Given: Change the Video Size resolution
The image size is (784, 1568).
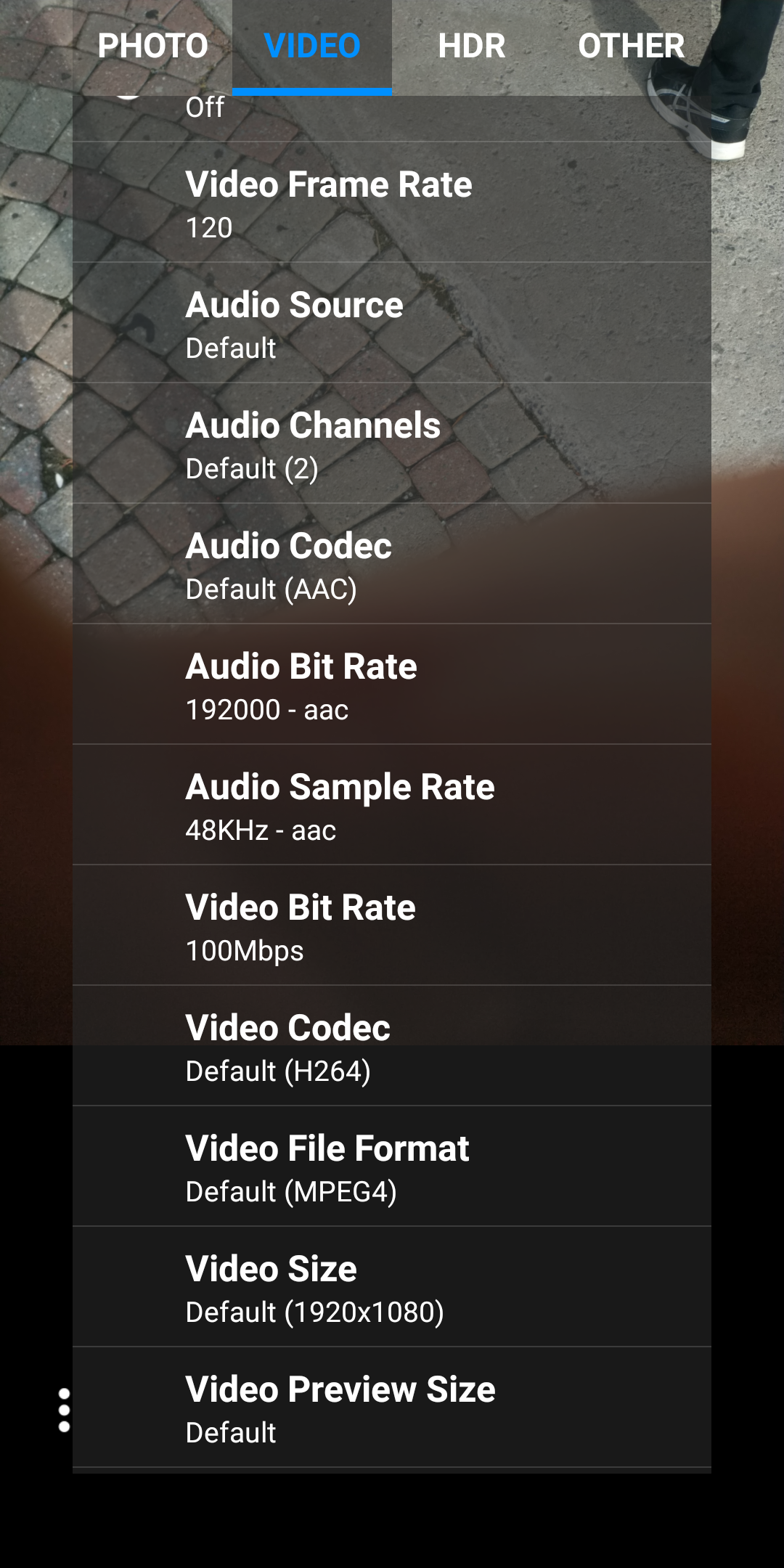Looking at the screenshot, I should [x=392, y=1286].
